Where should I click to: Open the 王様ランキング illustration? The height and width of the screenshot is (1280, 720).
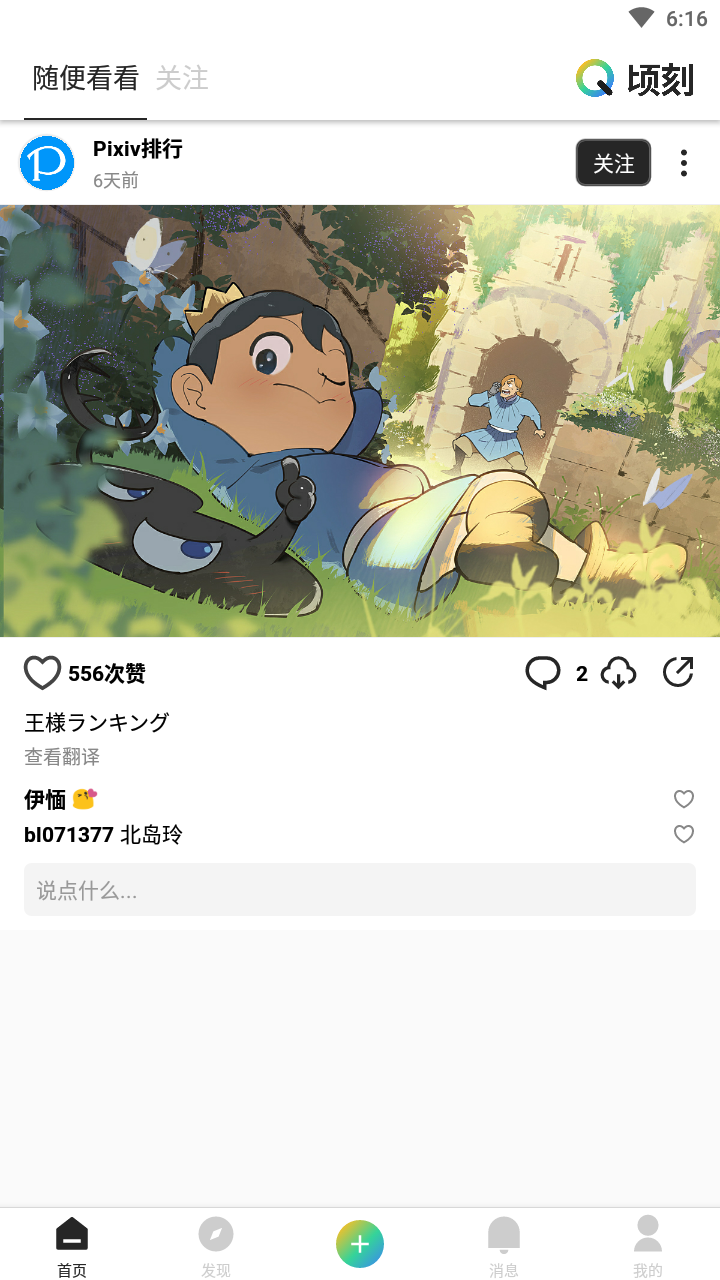(360, 421)
